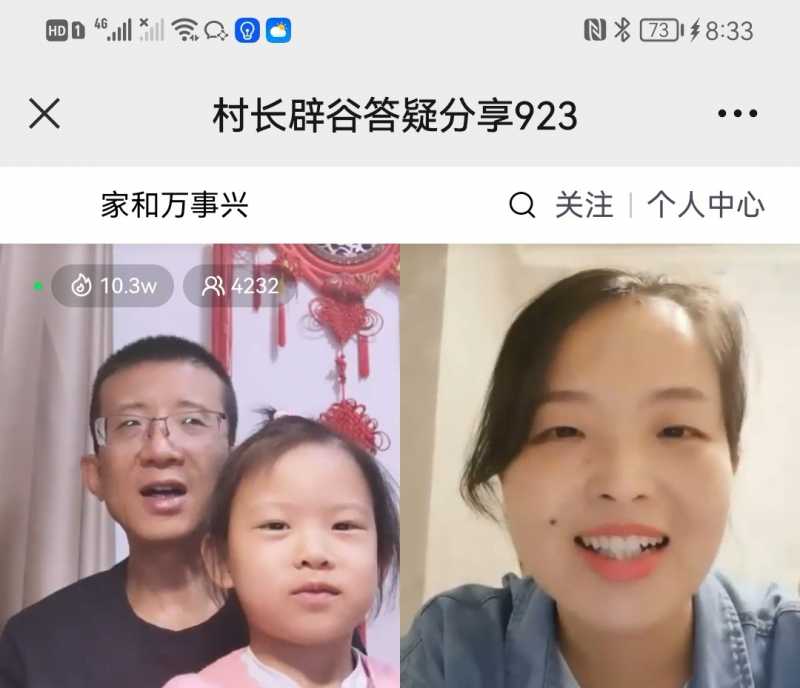Follow the channel via 关注
The height and width of the screenshot is (688, 800).
click(584, 206)
